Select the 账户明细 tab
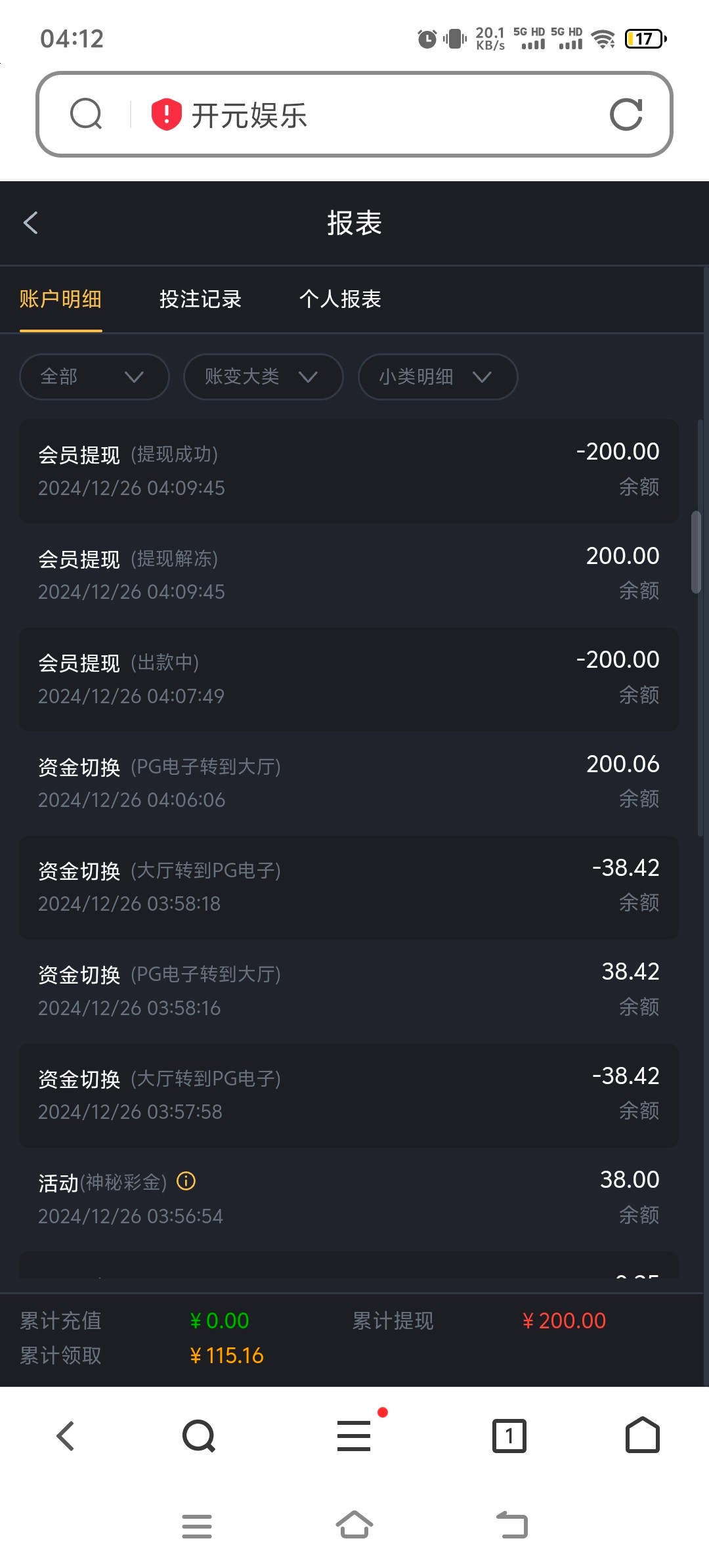 point(60,299)
